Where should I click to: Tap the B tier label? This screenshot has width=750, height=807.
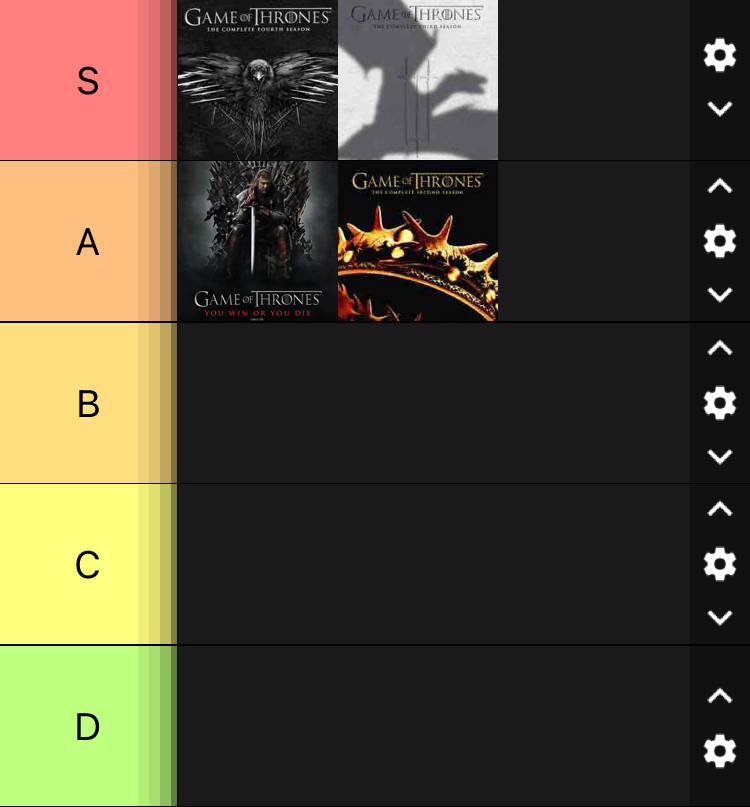pyautogui.click(x=88, y=403)
